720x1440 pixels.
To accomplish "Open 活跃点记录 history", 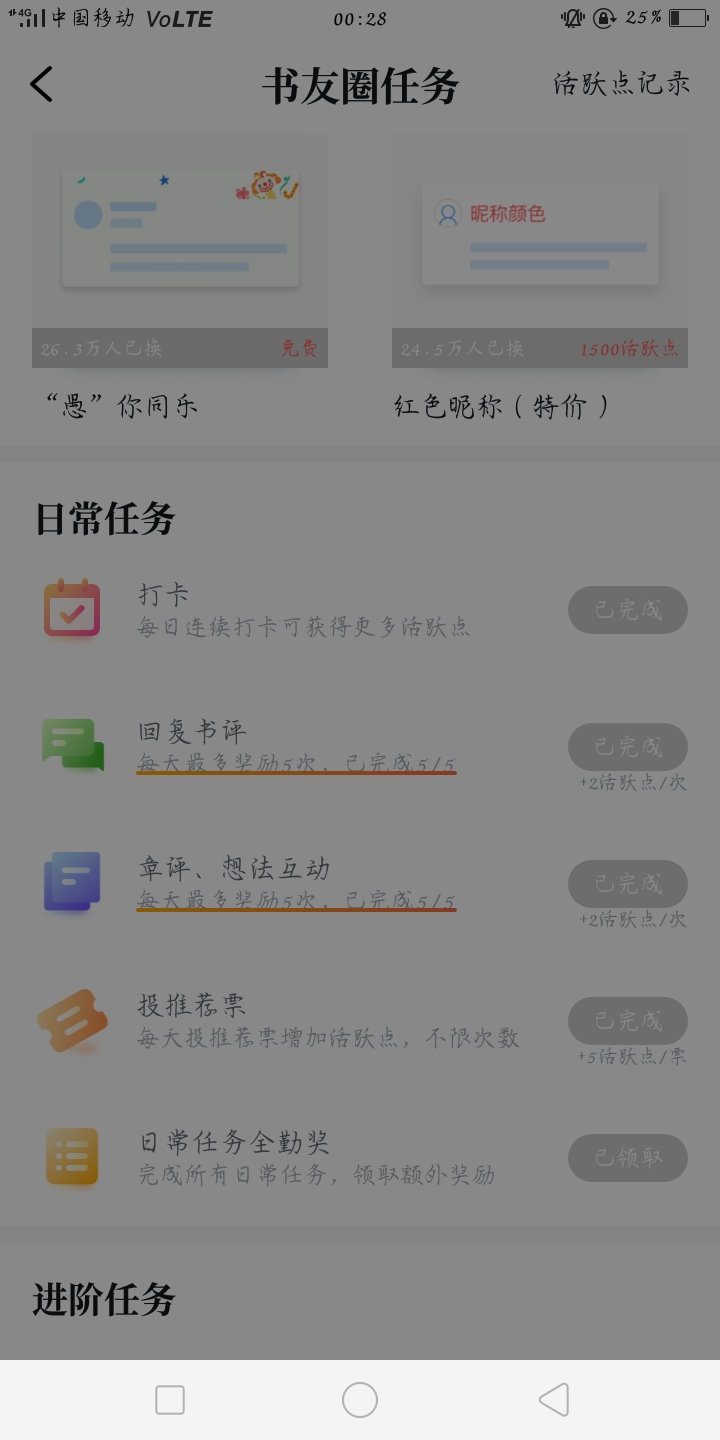I will tap(622, 84).
